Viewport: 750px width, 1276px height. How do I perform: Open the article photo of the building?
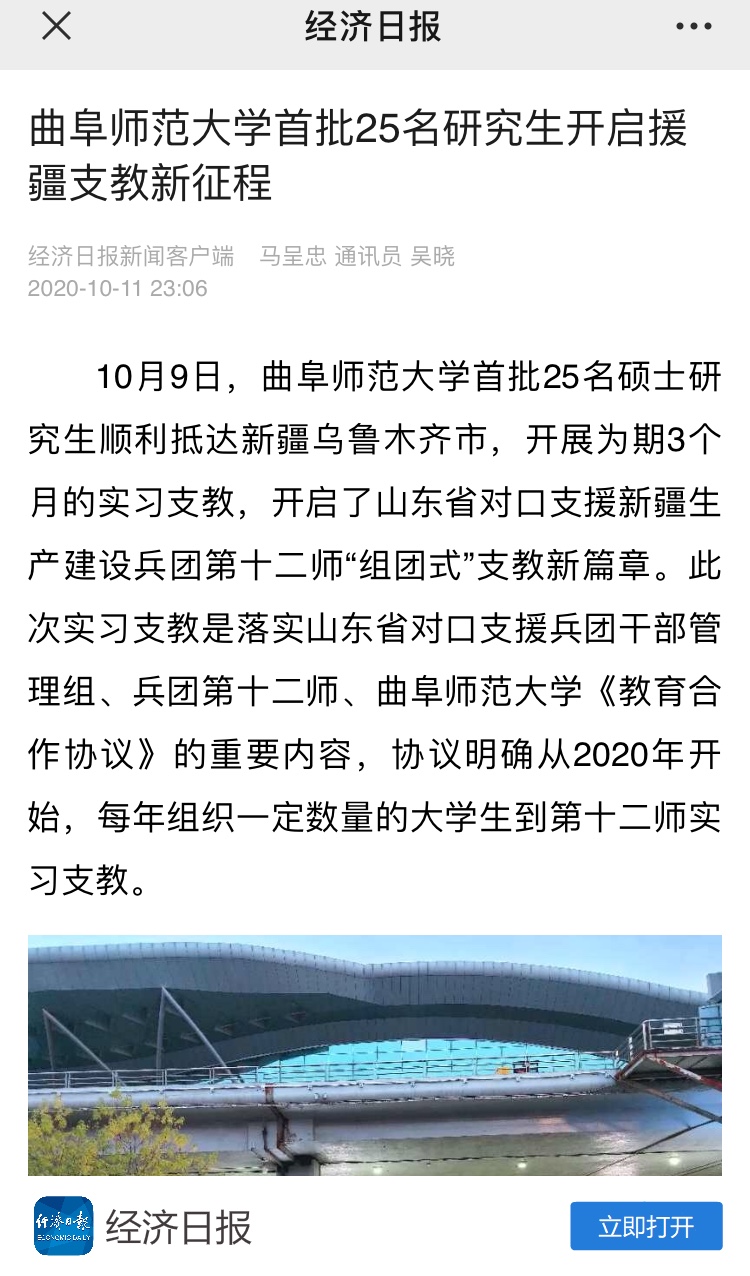tap(375, 1055)
